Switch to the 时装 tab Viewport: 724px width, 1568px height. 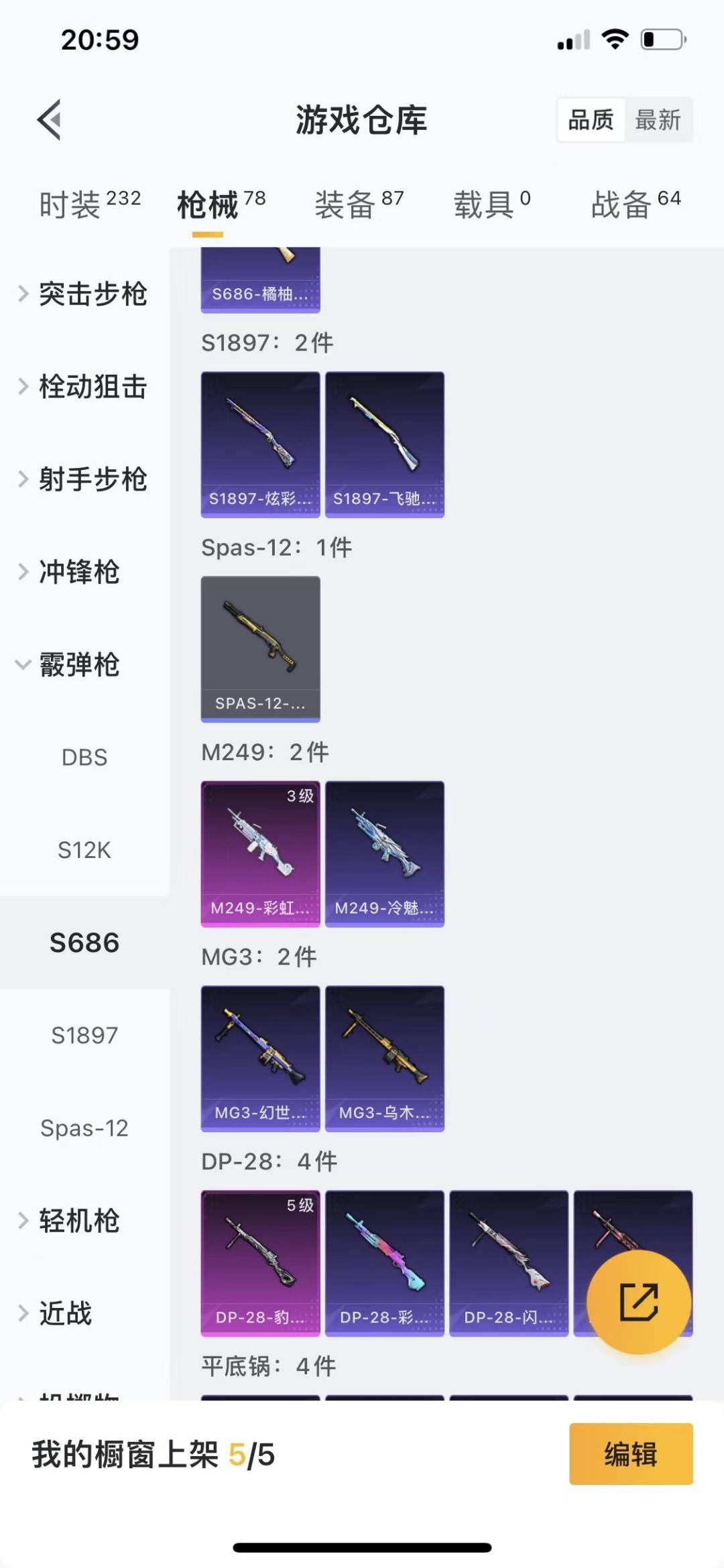coord(90,204)
